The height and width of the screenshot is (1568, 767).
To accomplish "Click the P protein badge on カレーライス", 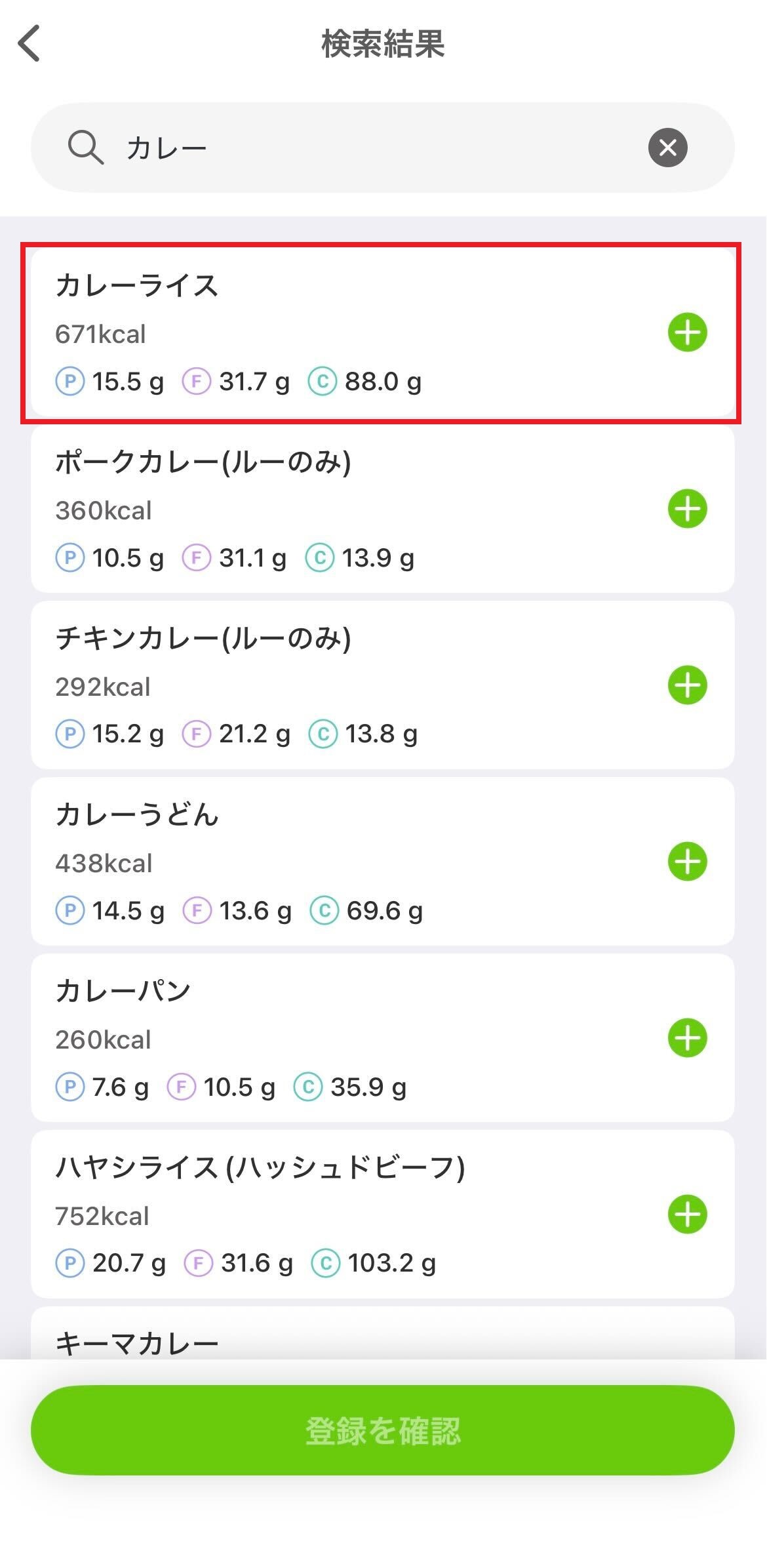I will point(70,380).
